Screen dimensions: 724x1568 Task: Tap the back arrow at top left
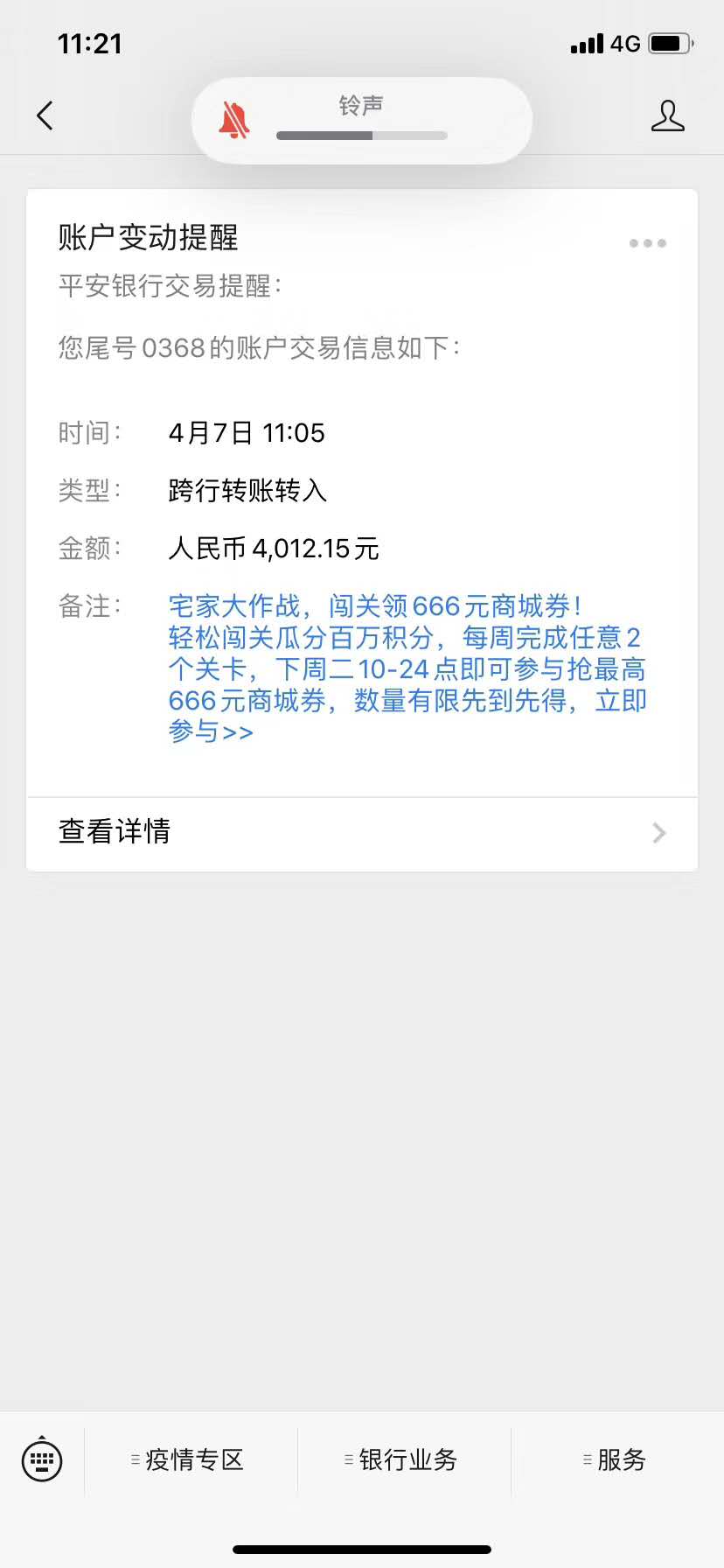click(45, 115)
